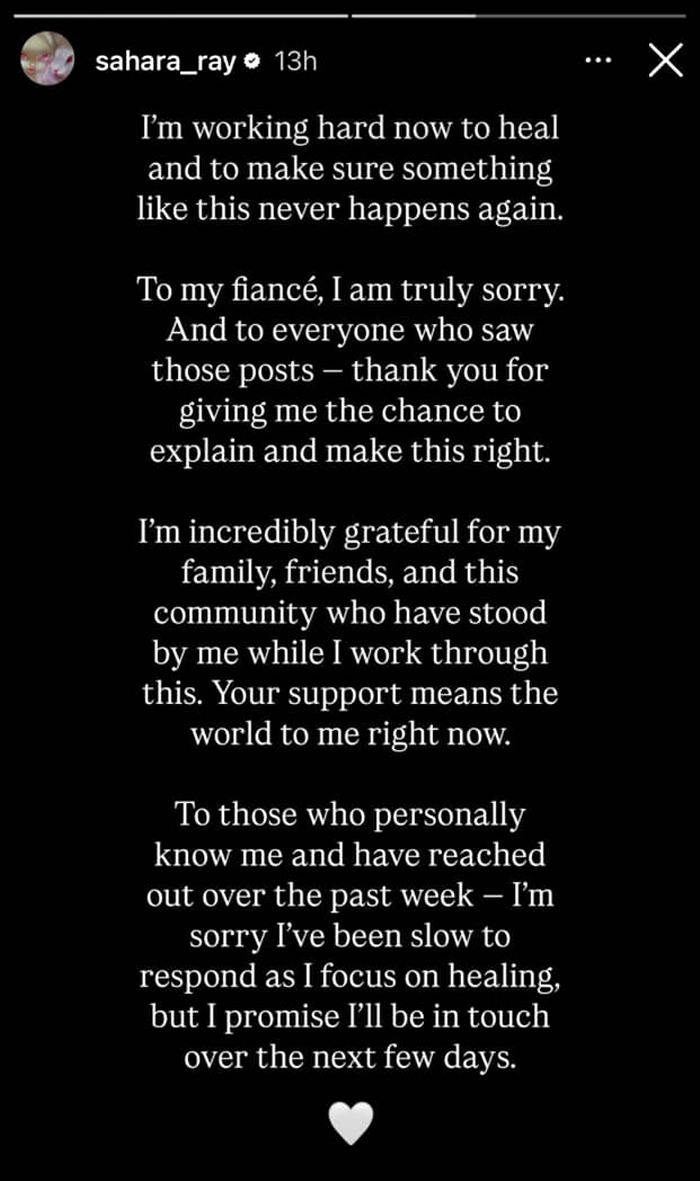This screenshot has width=700, height=1181.
Task: Tap the sahara_ray username
Action: [x=165, y=61]
